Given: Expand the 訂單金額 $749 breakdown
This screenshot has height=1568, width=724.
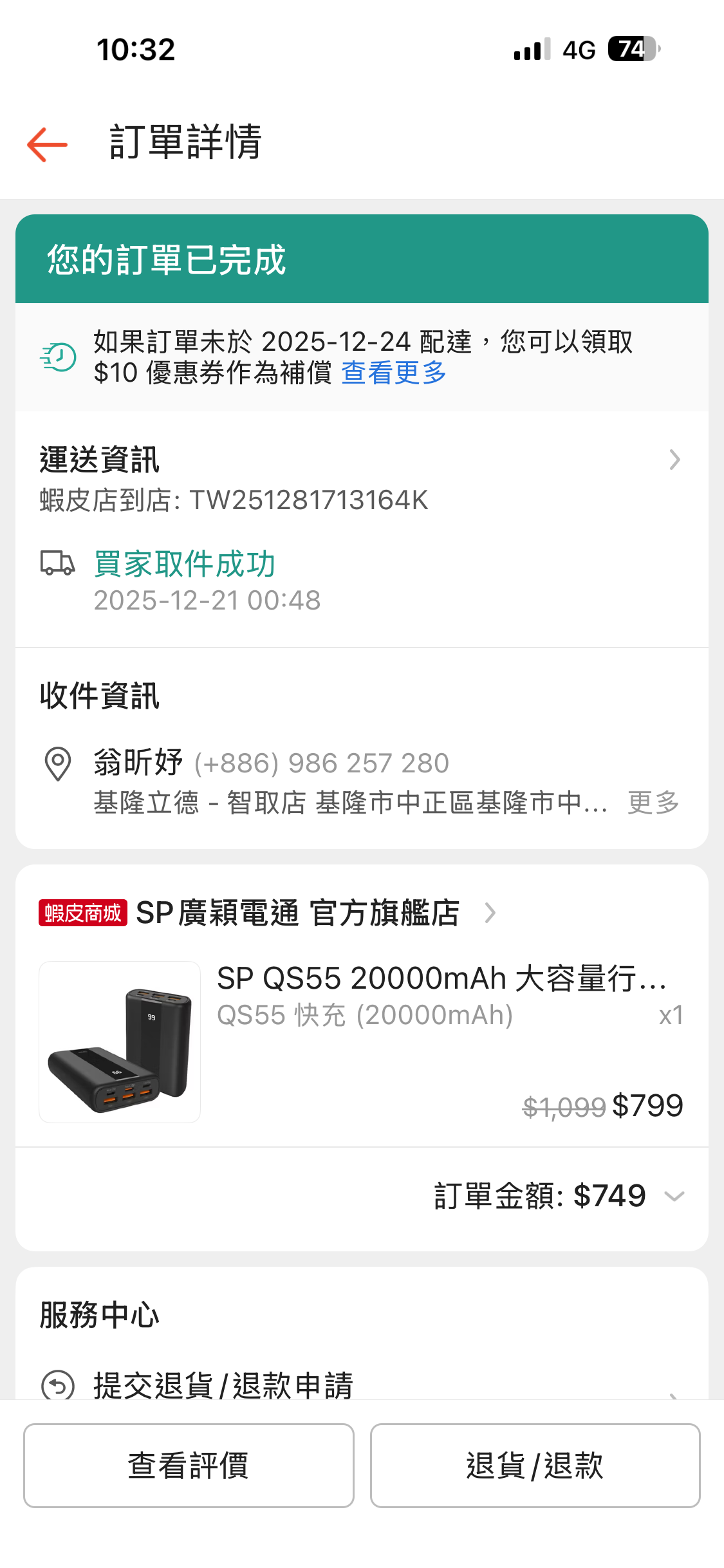Looking at the screenshot, I should tap(674, 1197).
